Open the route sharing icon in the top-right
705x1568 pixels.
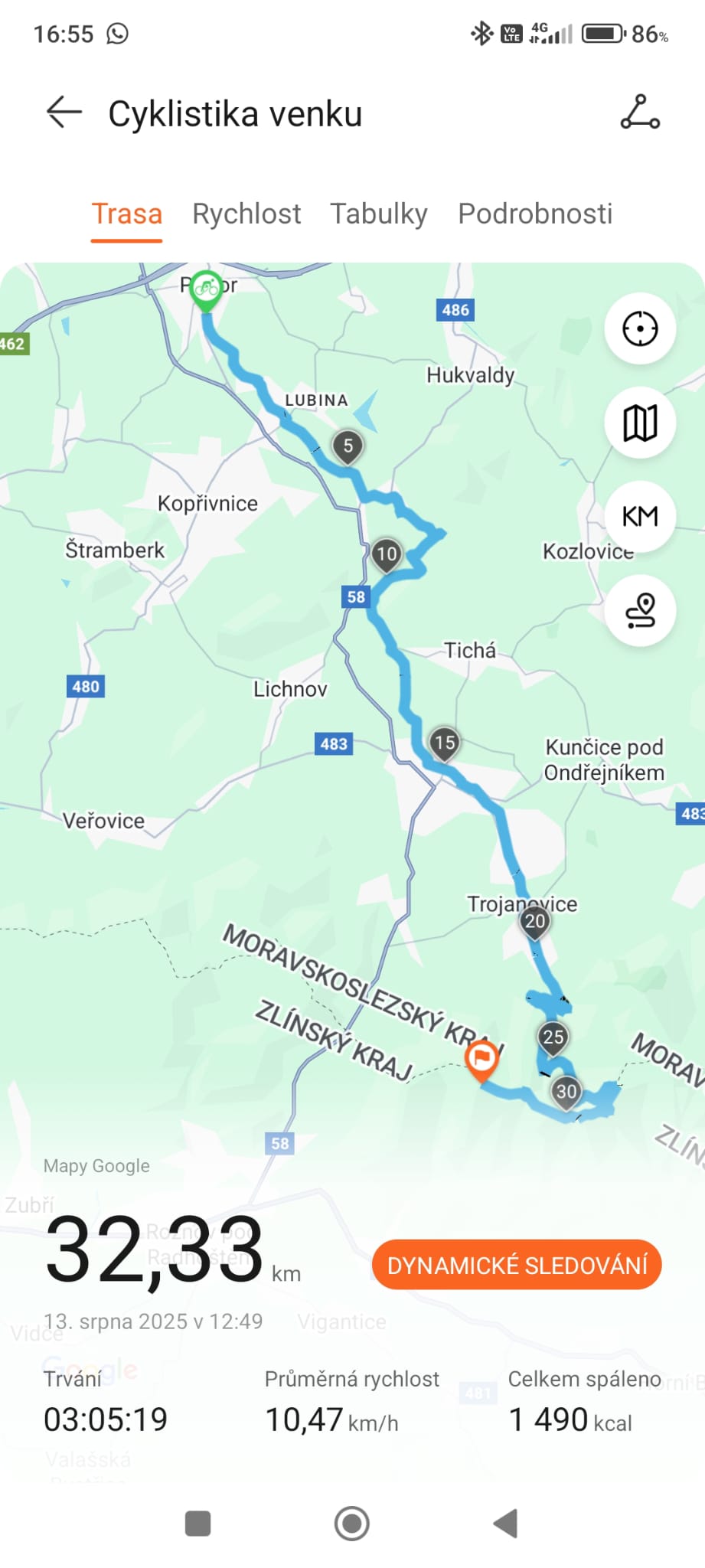(639, 113)
